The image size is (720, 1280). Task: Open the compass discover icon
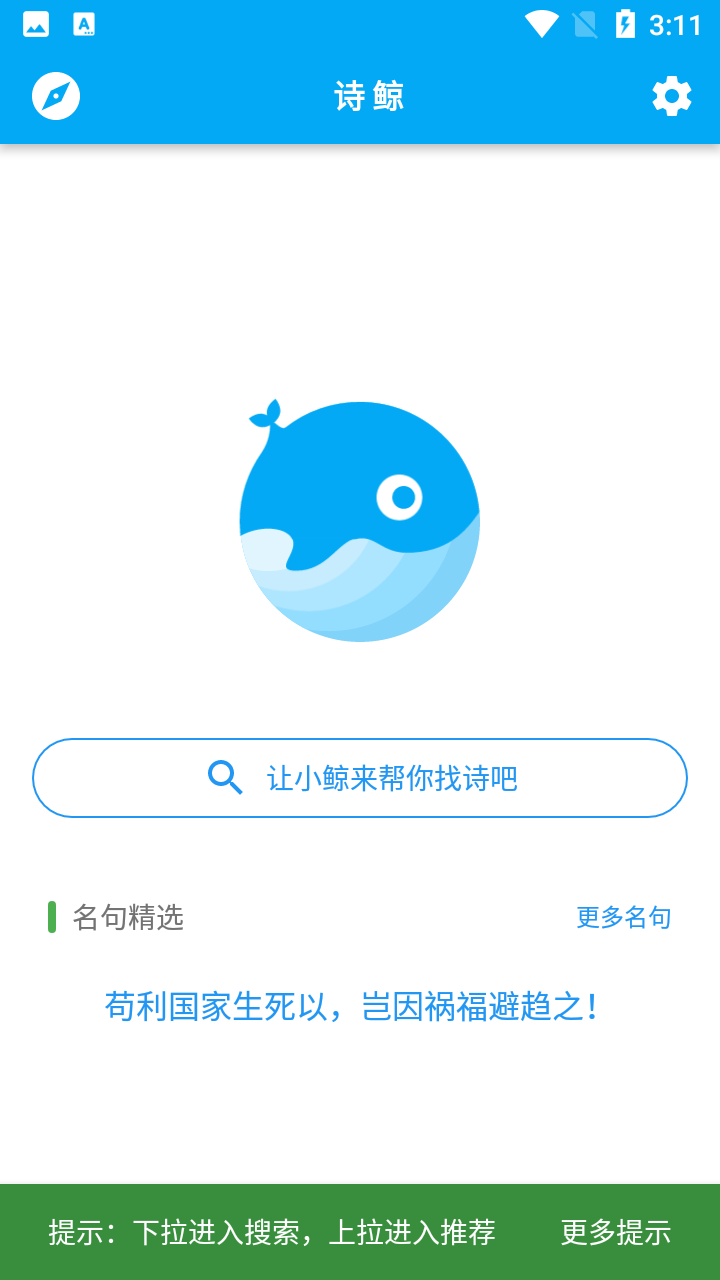[56, 97]
